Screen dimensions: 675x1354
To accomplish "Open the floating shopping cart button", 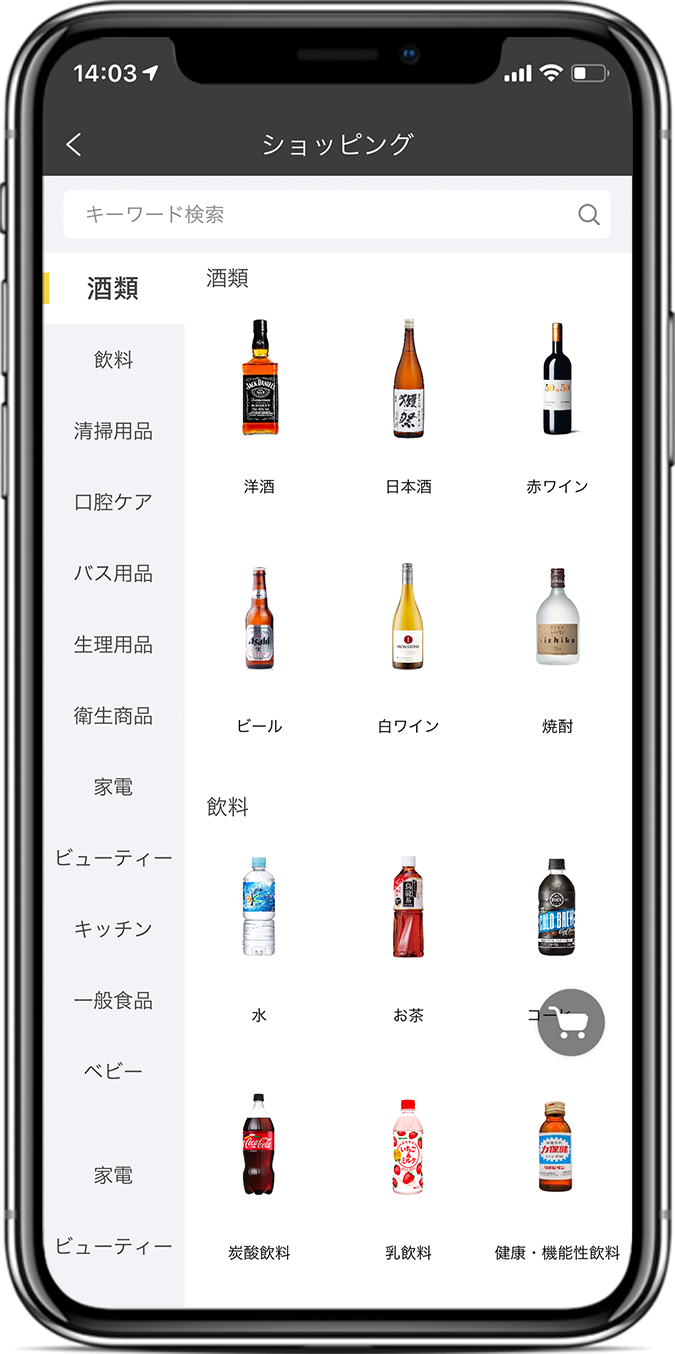I will click(x=571, y=1022).
